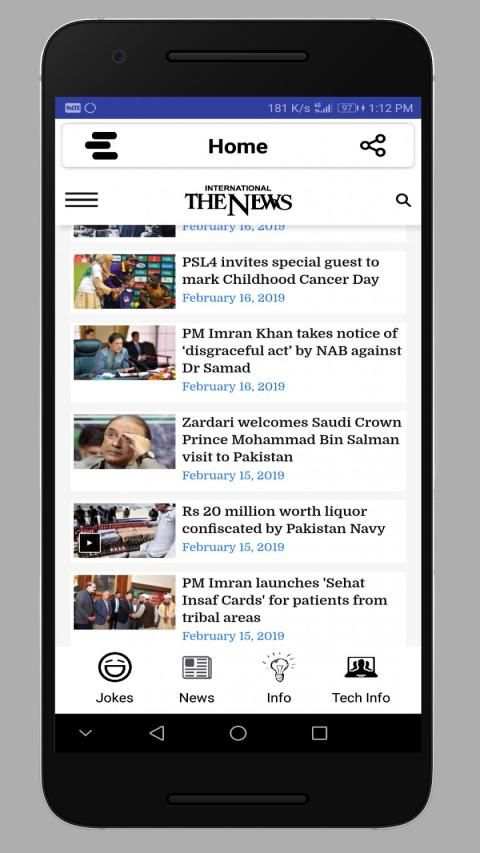Tap the system back button
The height and width of the screenshot is (853, 480).
(x=157, y=733)
